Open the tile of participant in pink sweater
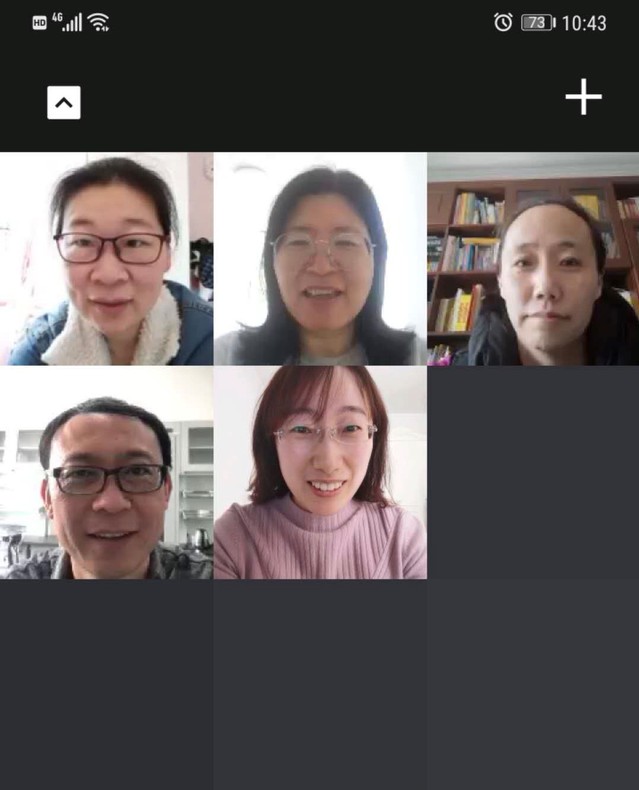 (320, 472)
